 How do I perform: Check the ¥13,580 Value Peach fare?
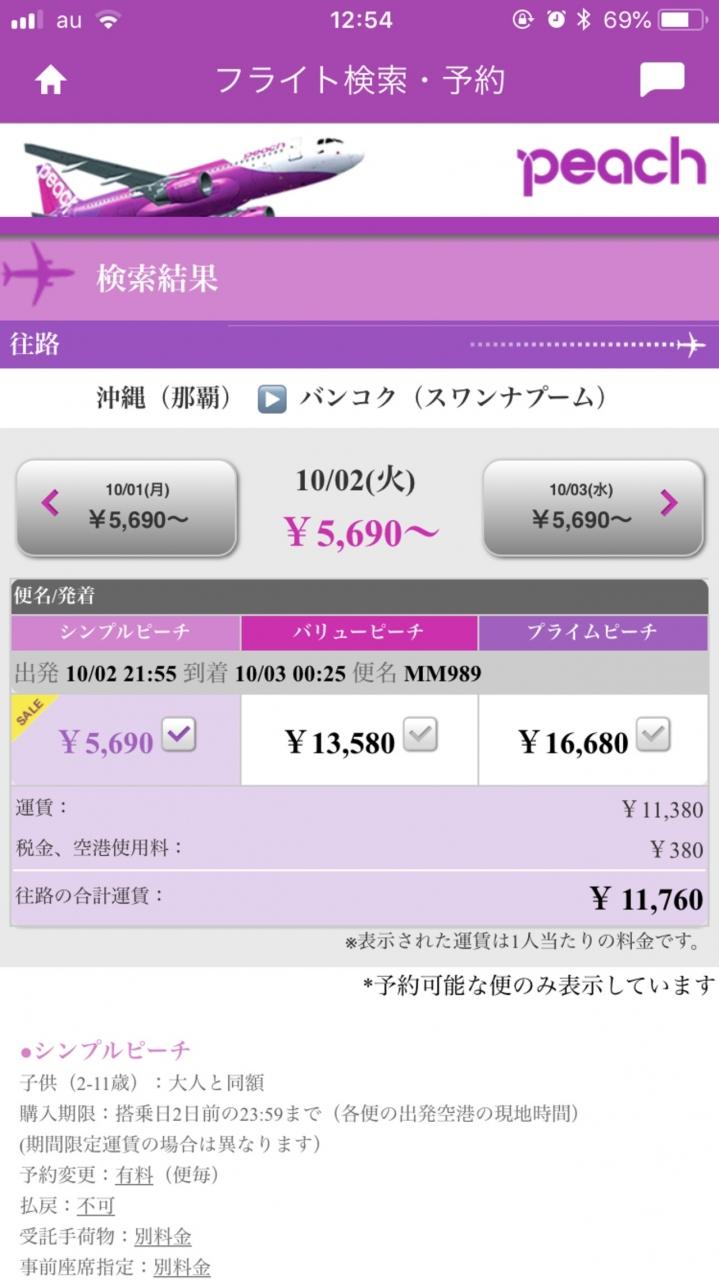pyautogui.click(x=420, y=736)
